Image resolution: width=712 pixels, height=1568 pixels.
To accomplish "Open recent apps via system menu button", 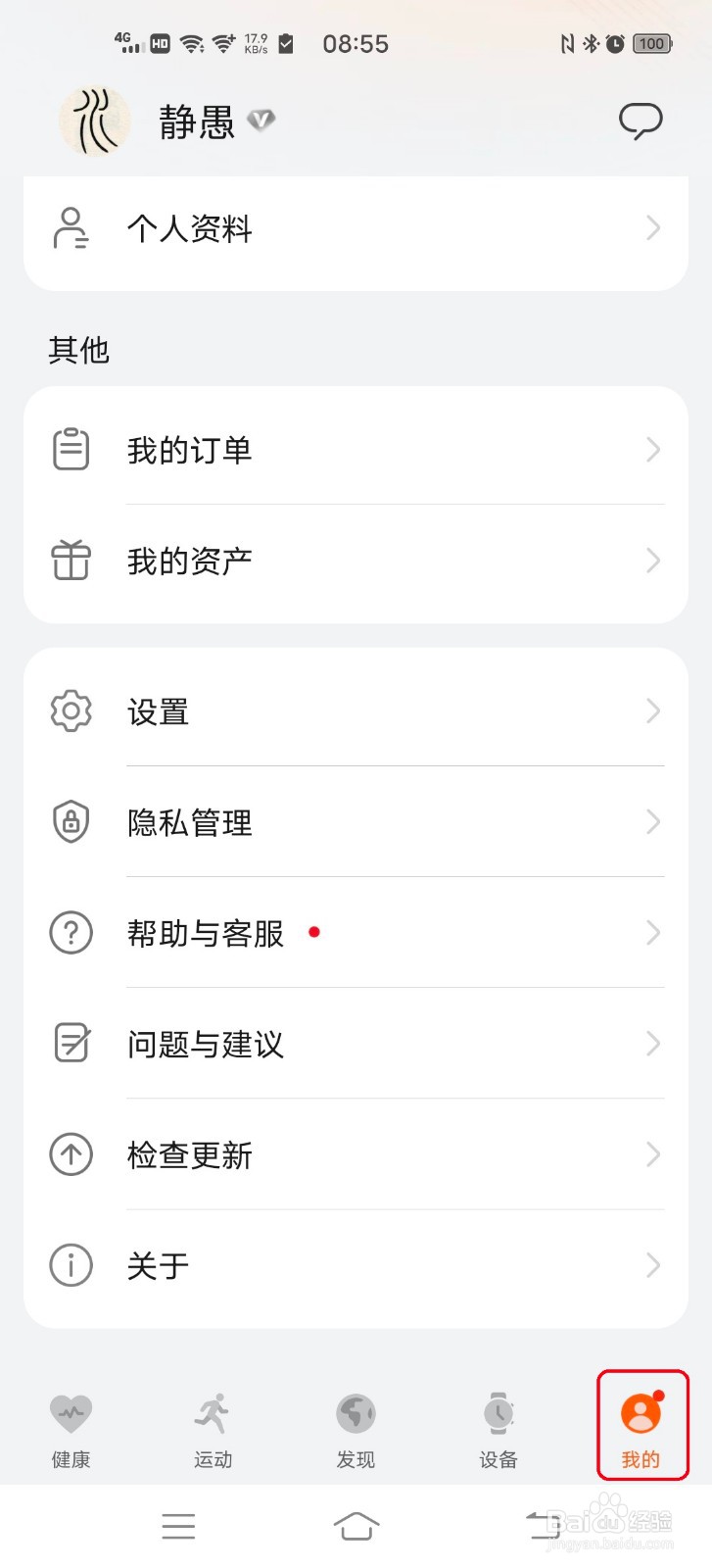I will (178, 1526).
